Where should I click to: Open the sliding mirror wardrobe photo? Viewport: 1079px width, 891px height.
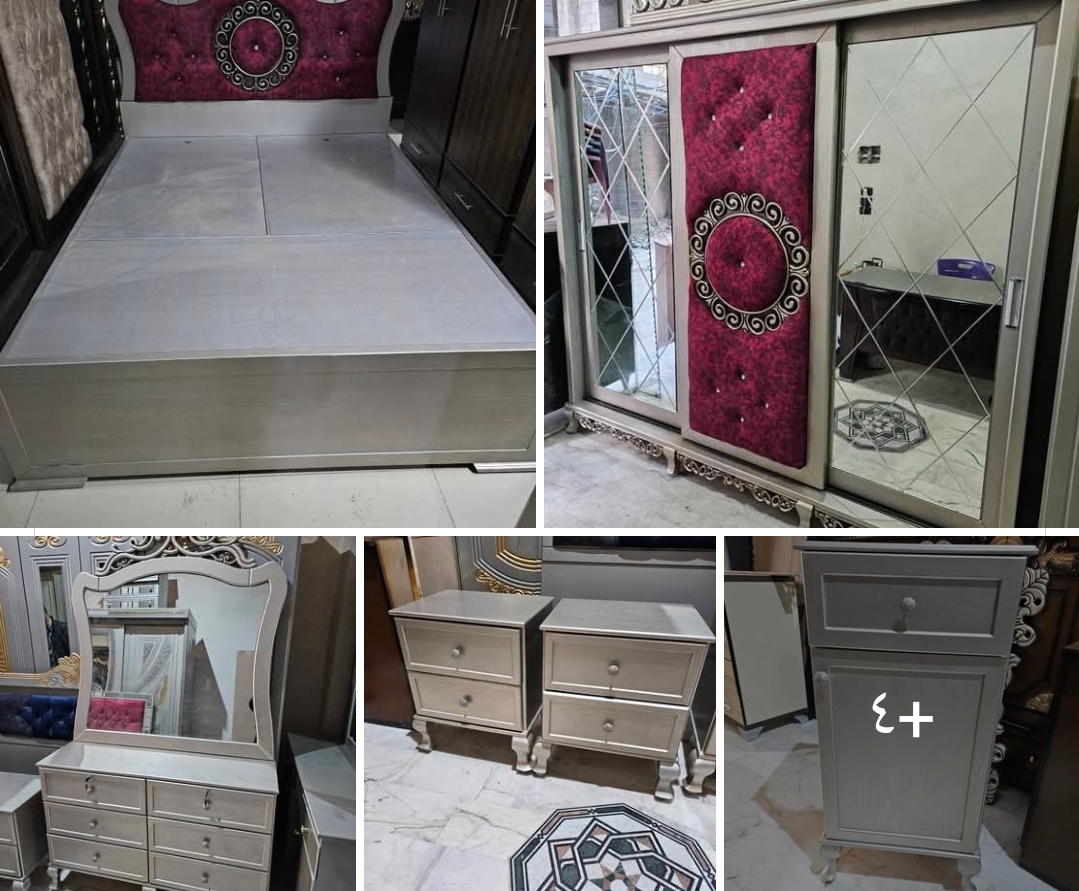[x=811, y=263]
